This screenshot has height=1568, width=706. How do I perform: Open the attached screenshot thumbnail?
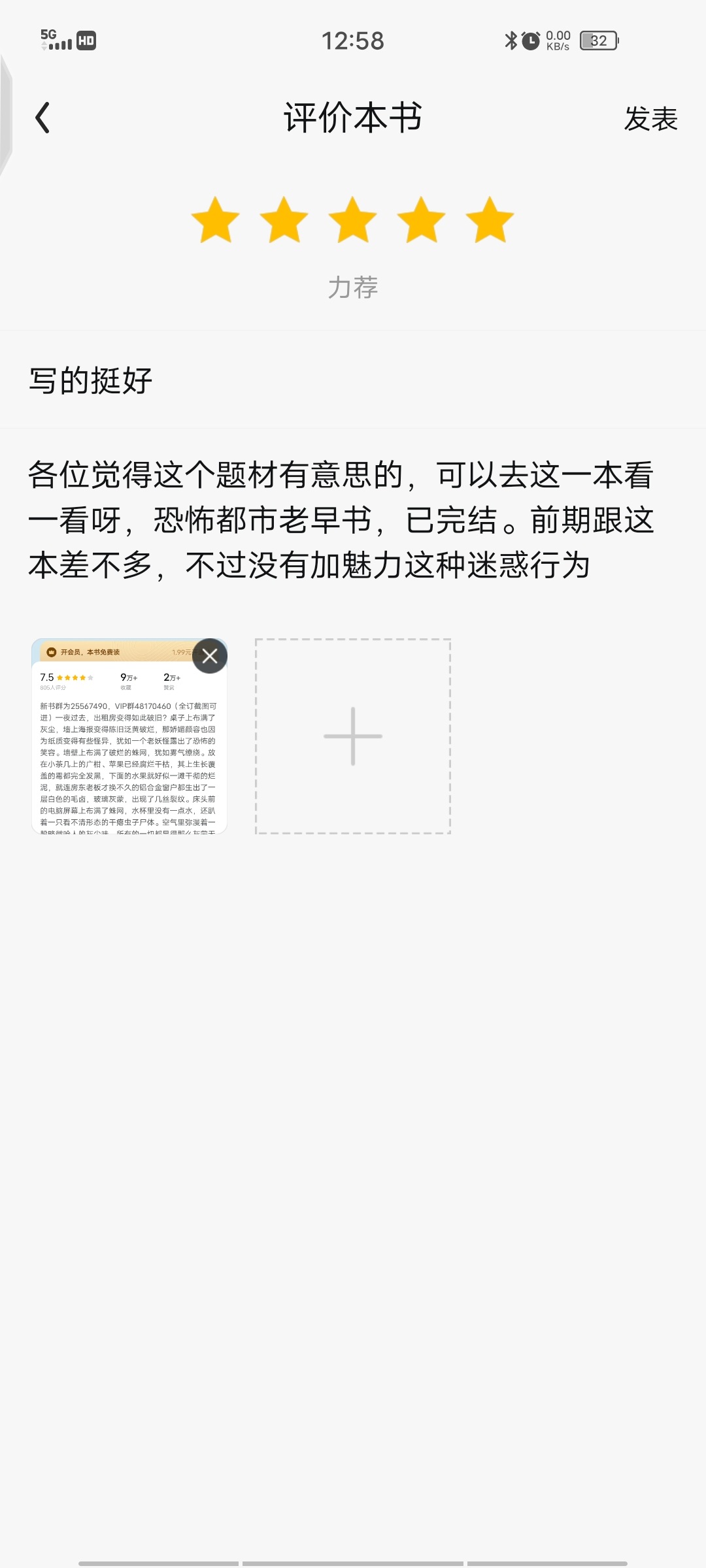point(124,751)
